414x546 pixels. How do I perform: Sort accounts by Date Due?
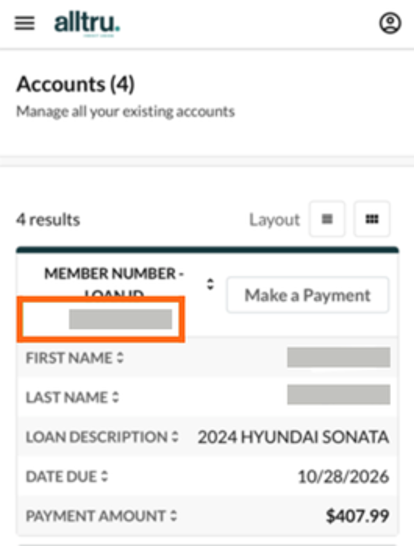tap(104, 476)
